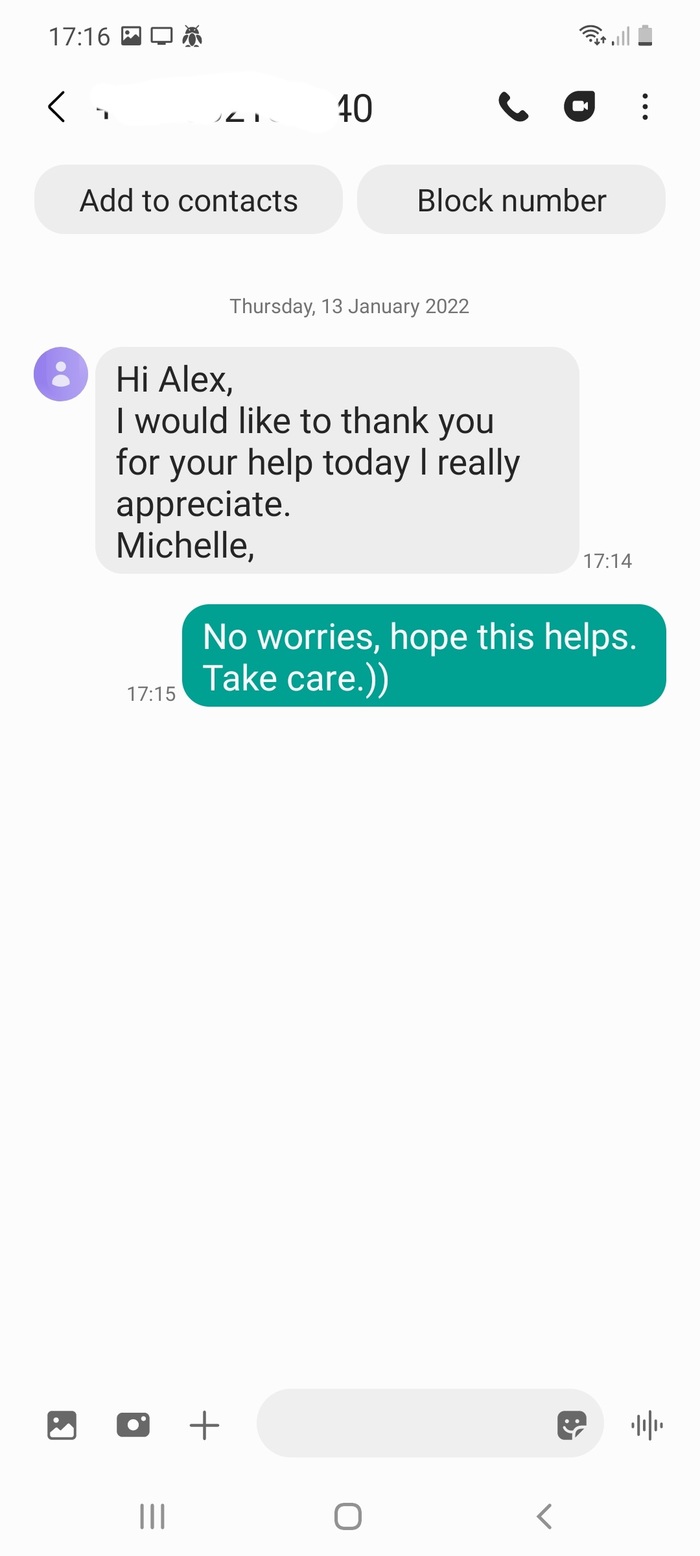Add this number to contacts

(188, 200)
